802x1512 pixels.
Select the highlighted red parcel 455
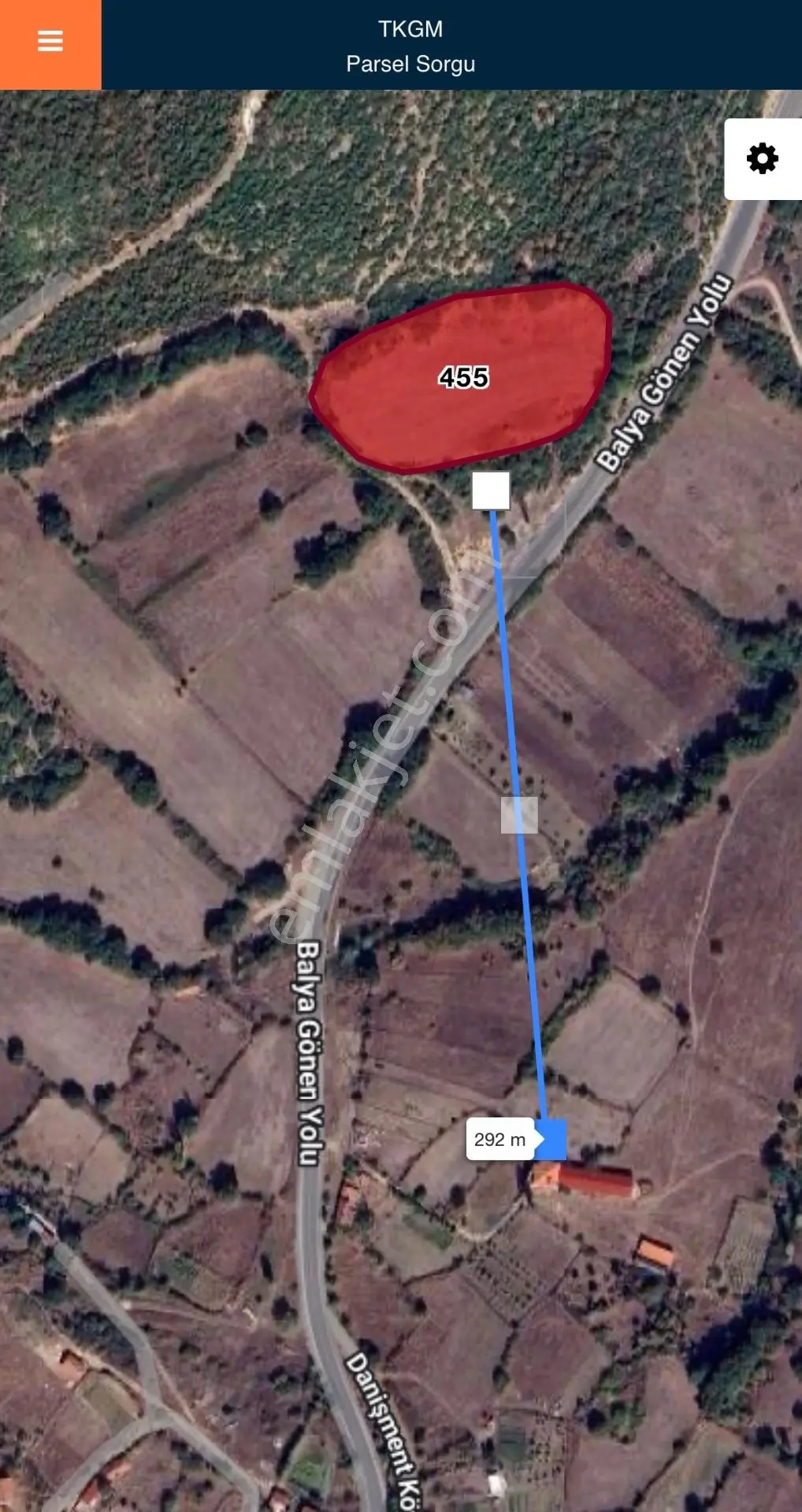(463, 377)
